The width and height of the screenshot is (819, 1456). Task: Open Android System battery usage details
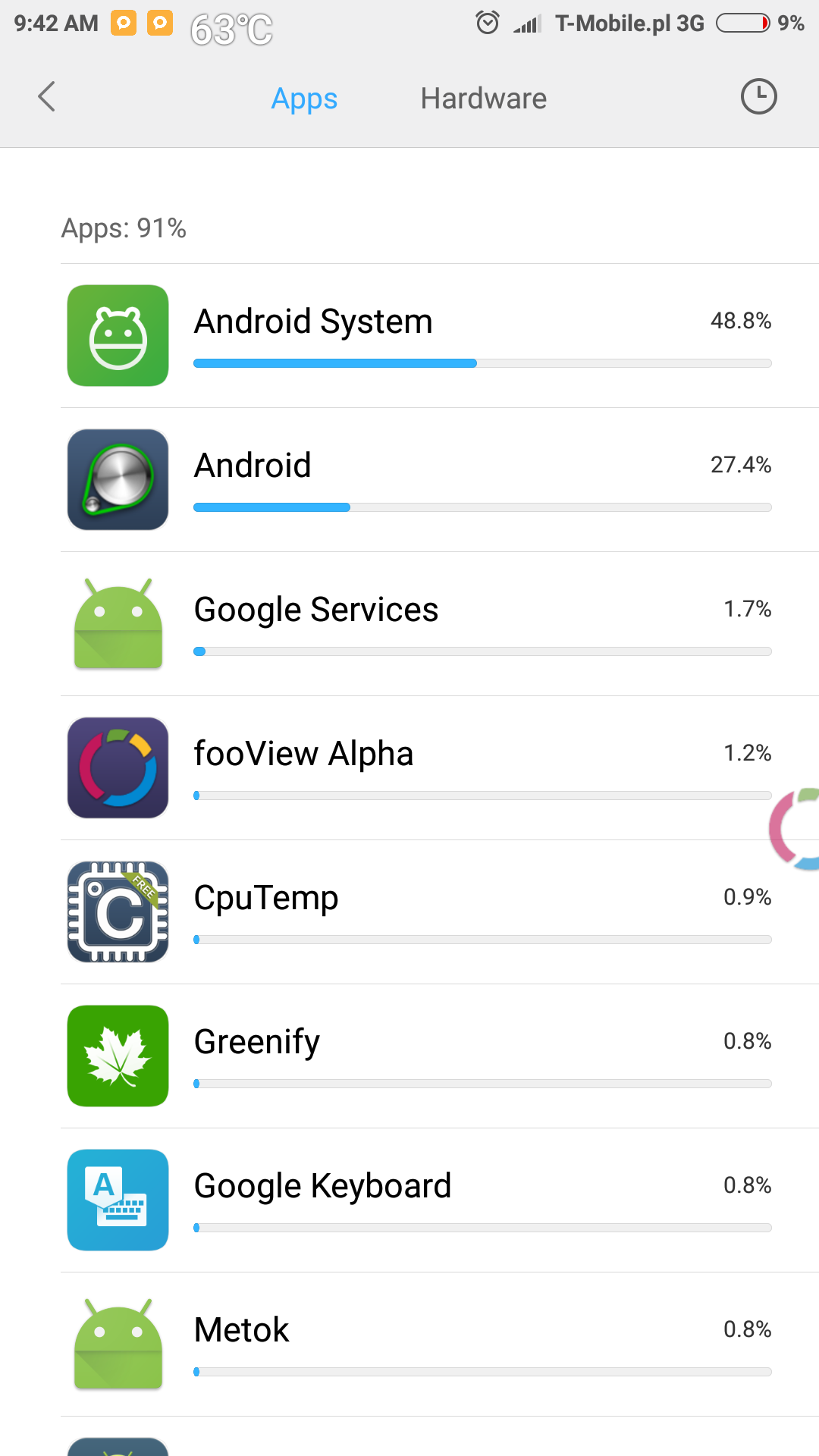(440, 336)
